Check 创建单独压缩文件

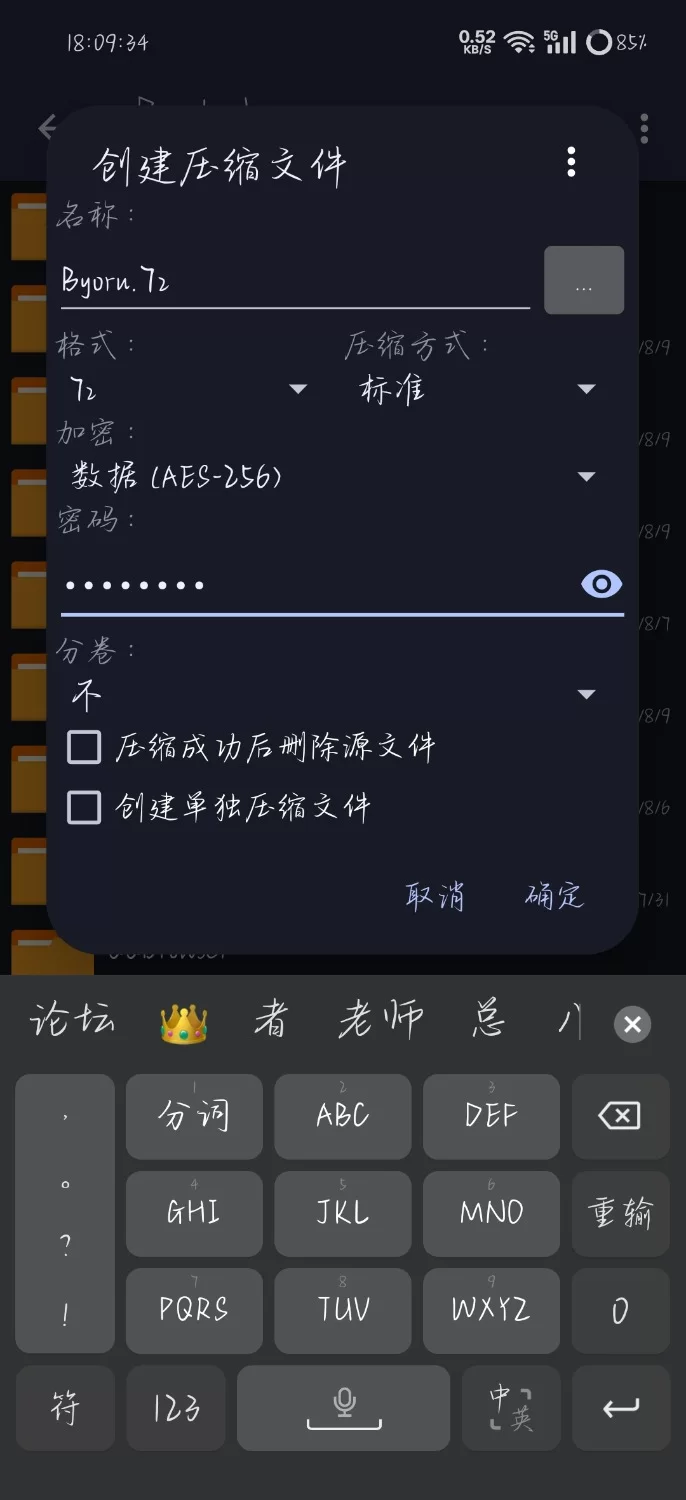point(85,807)
